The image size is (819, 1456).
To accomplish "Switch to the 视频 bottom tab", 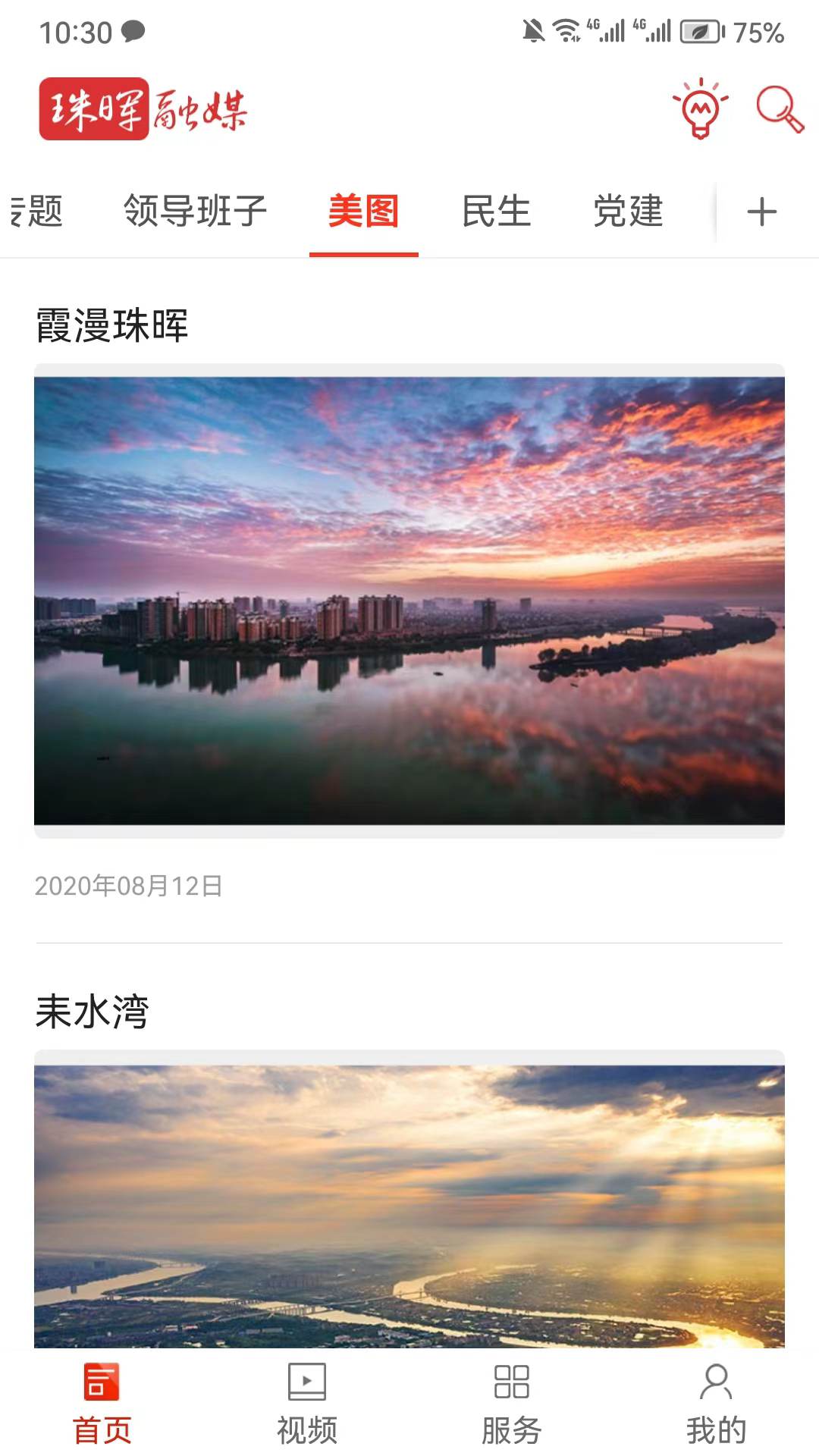I will coord(307,1403).
